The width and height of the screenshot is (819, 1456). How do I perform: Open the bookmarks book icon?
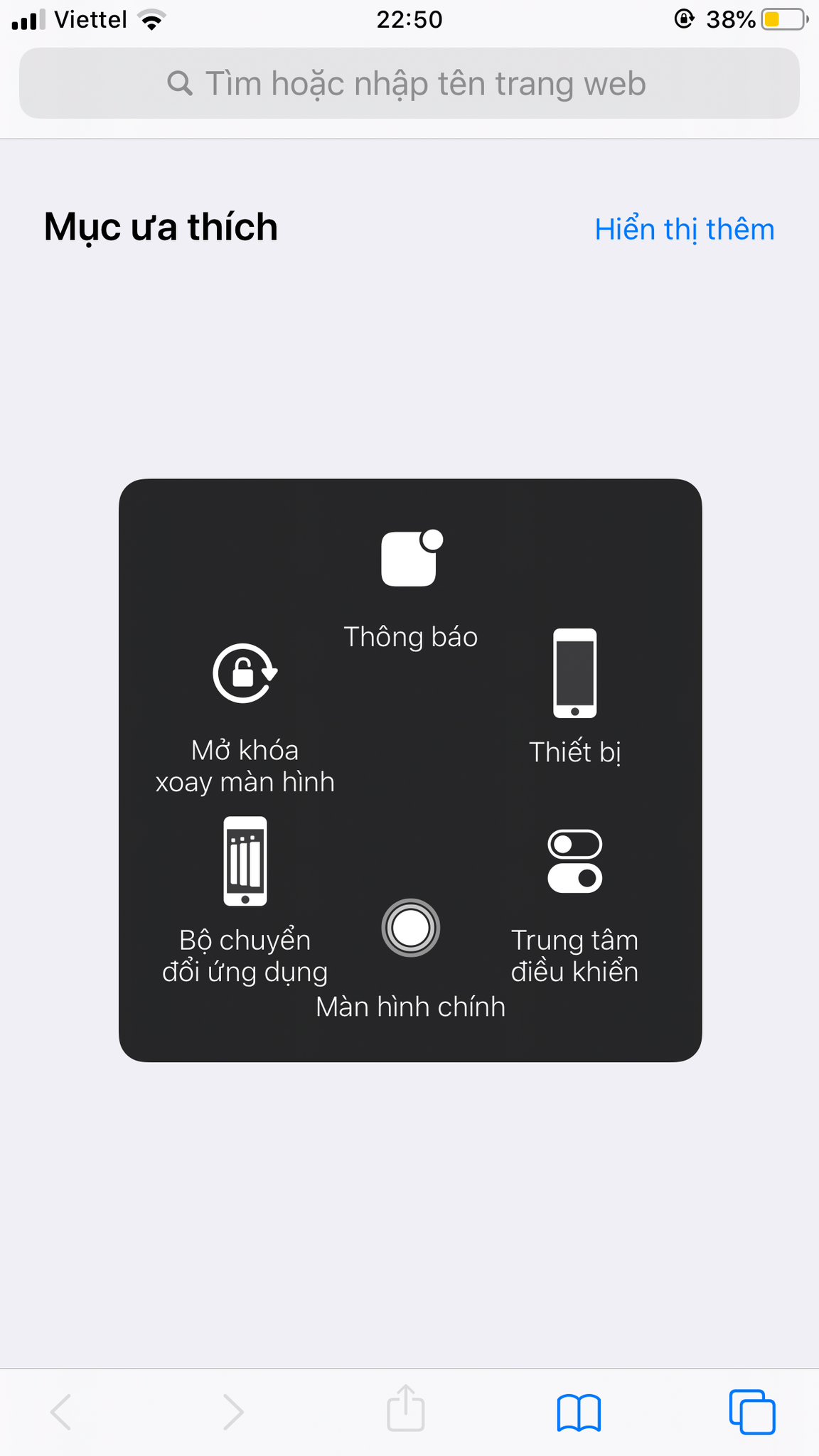[x=579, y=1412]
